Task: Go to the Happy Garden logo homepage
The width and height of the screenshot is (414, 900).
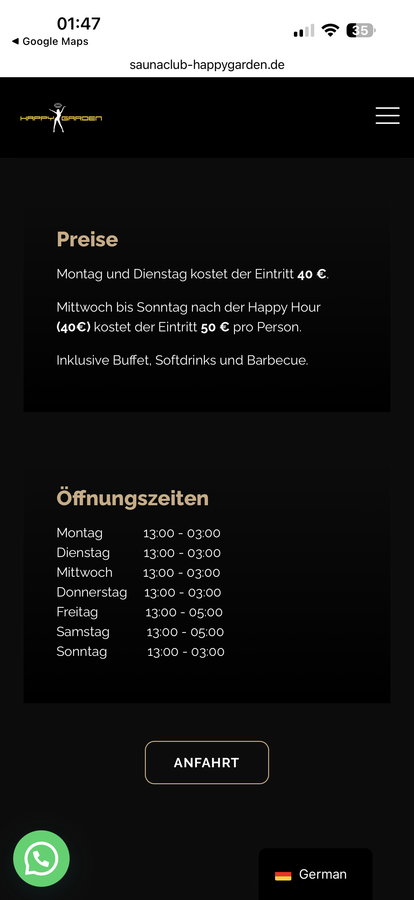Action: [x=61, y=118]
